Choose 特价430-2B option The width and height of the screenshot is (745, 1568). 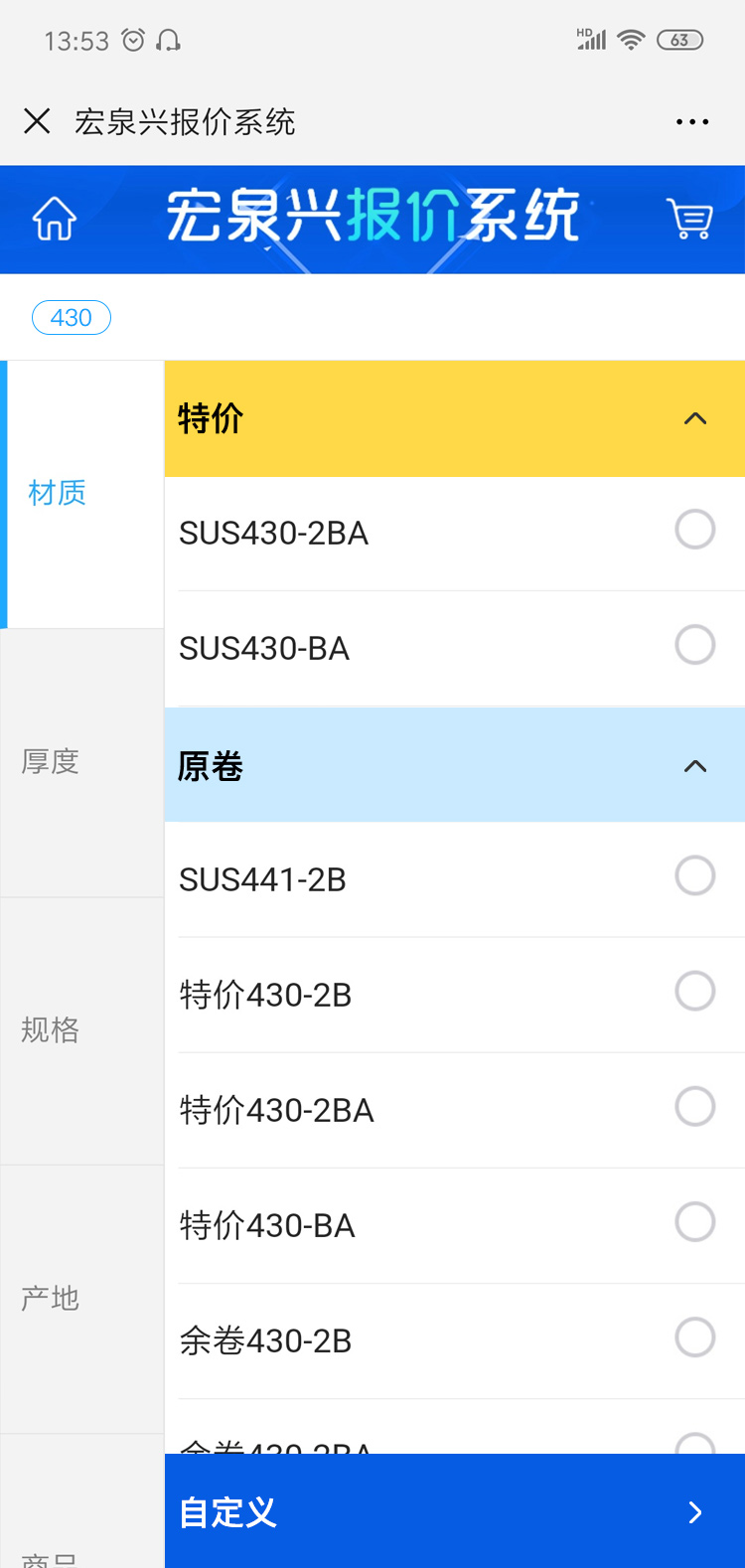(694, 991)
